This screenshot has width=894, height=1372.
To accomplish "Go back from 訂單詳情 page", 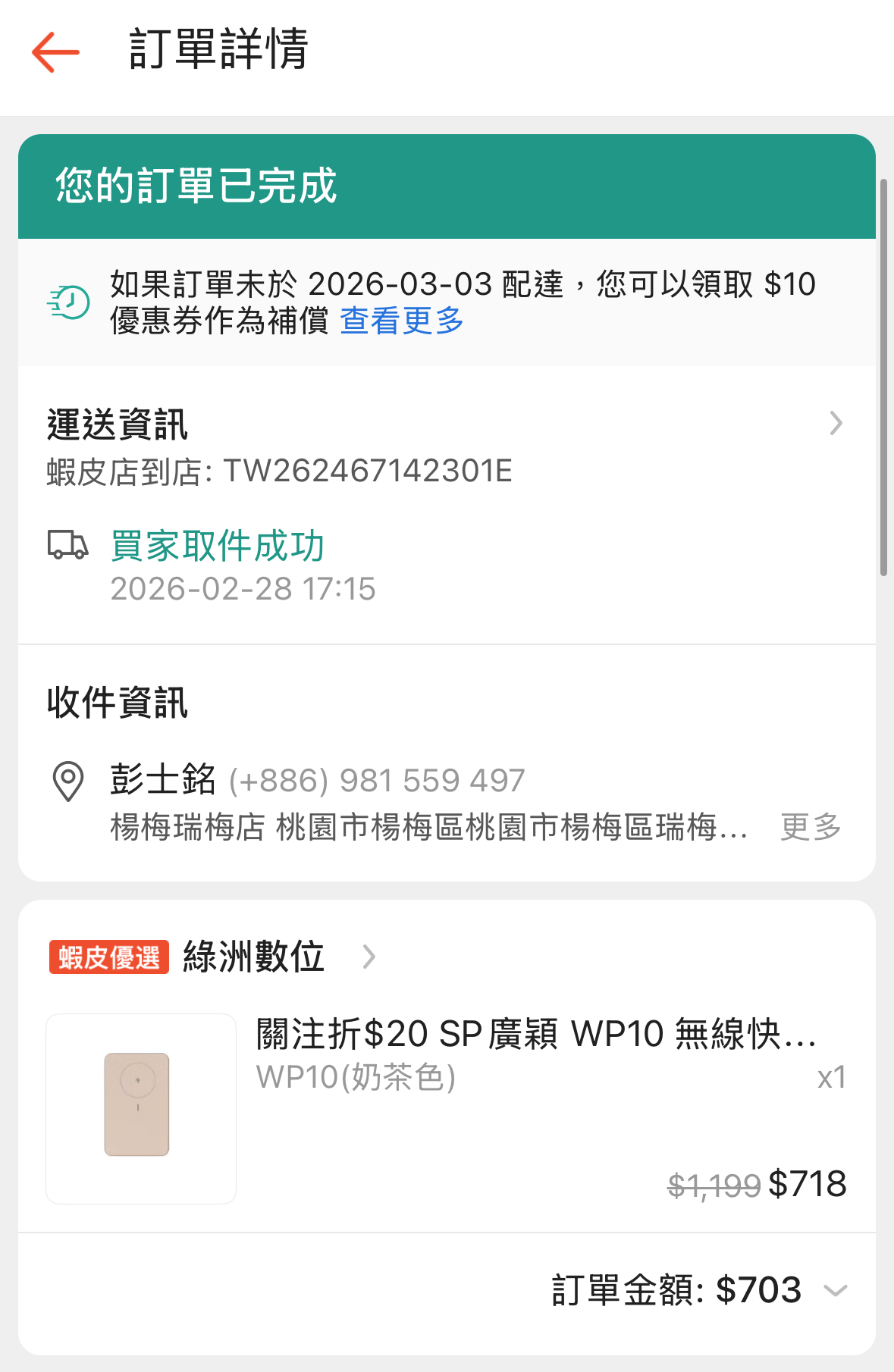I will 55,52.
